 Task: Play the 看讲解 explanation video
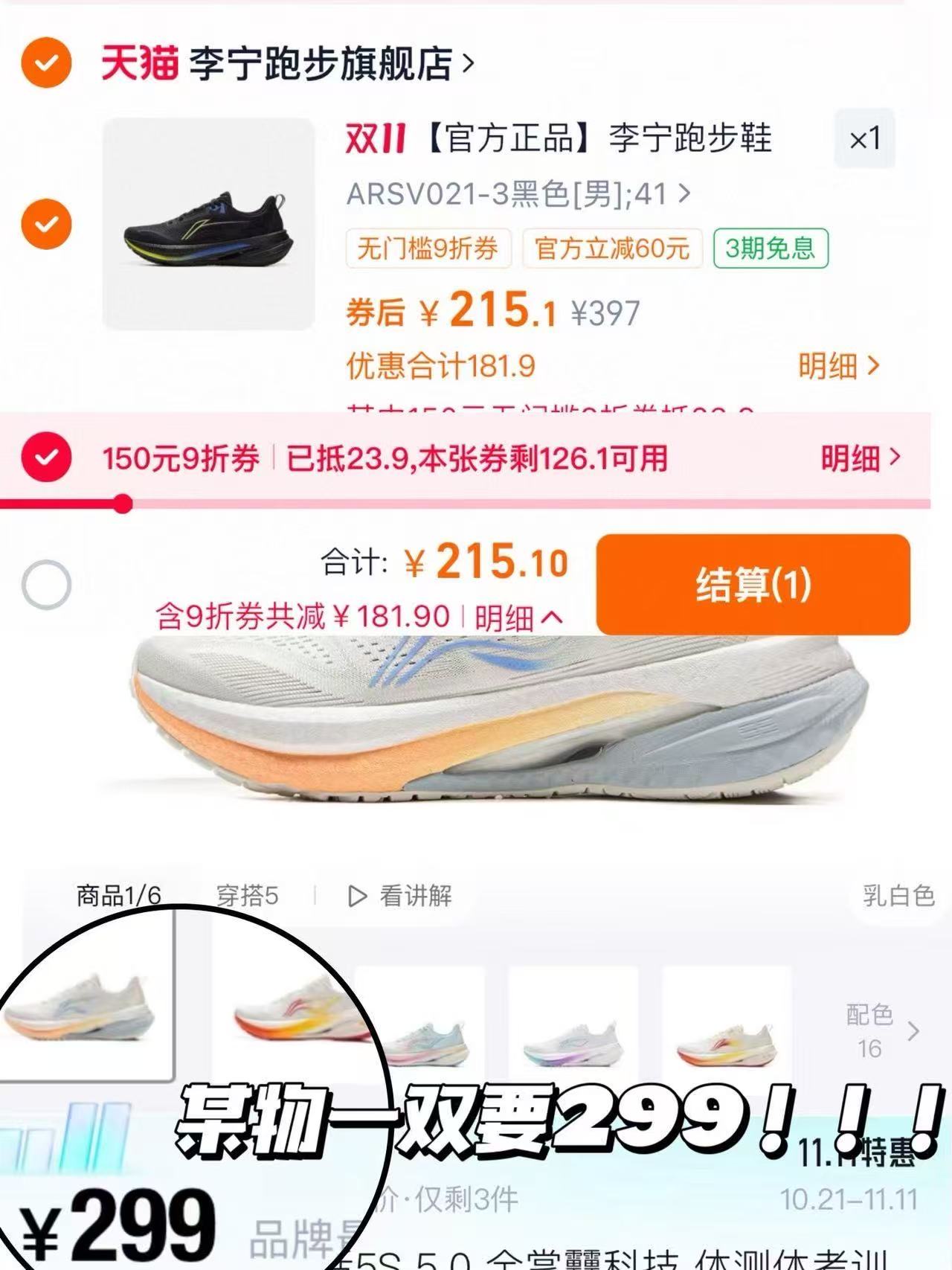(399, 897)
